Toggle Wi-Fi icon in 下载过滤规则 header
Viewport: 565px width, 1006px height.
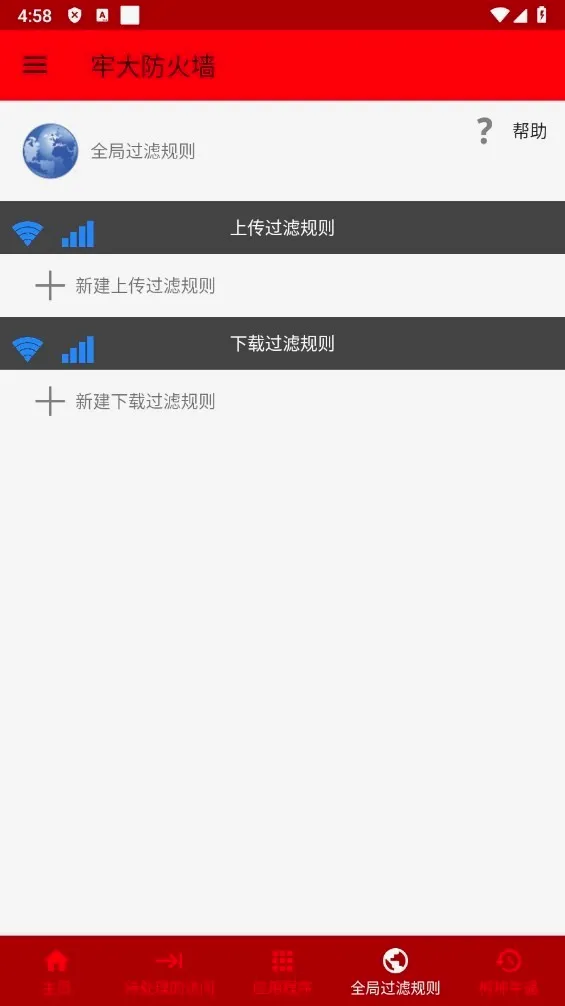tap(28, 350)
